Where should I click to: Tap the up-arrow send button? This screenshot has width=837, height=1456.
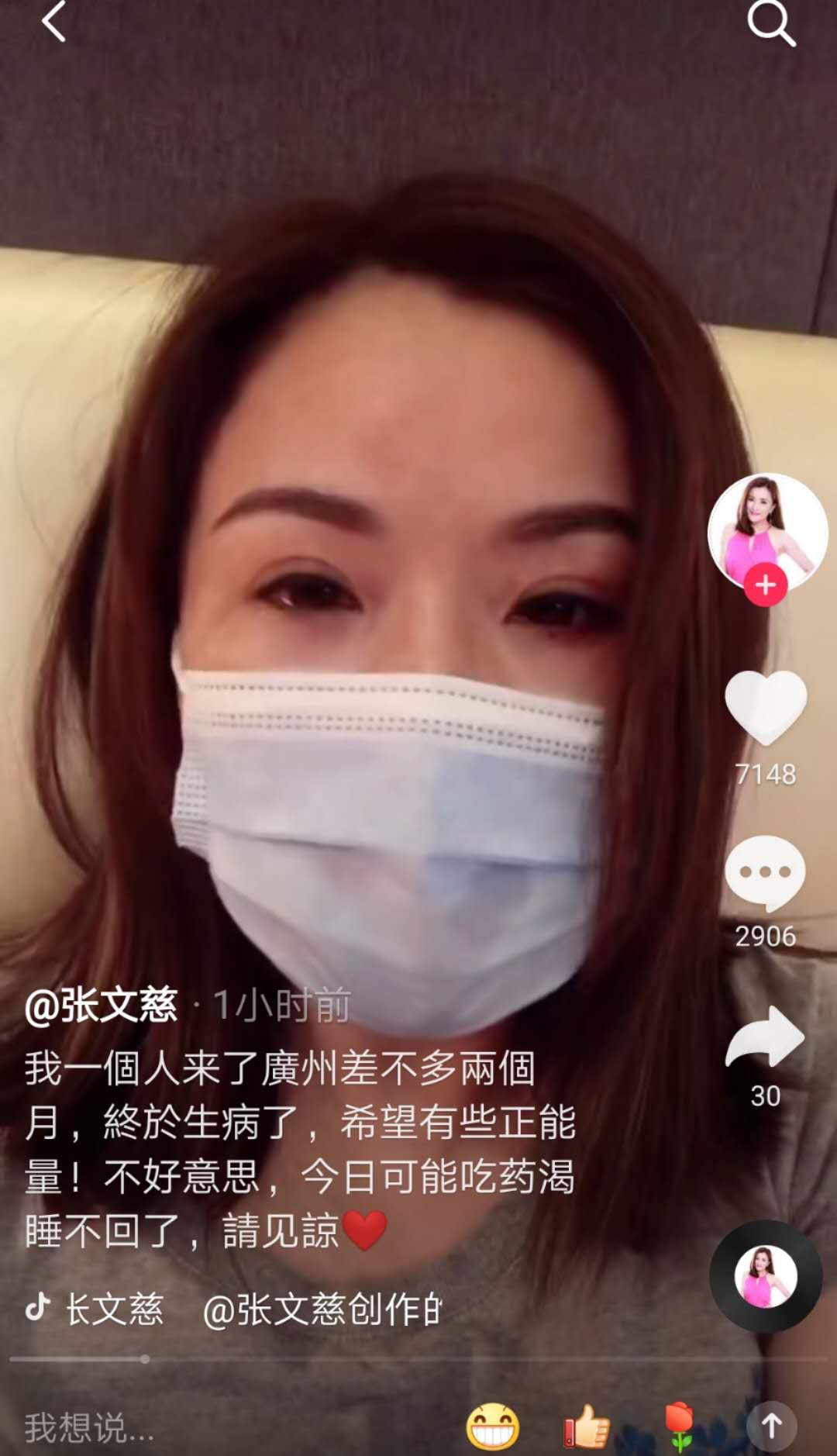[771, 1427]
